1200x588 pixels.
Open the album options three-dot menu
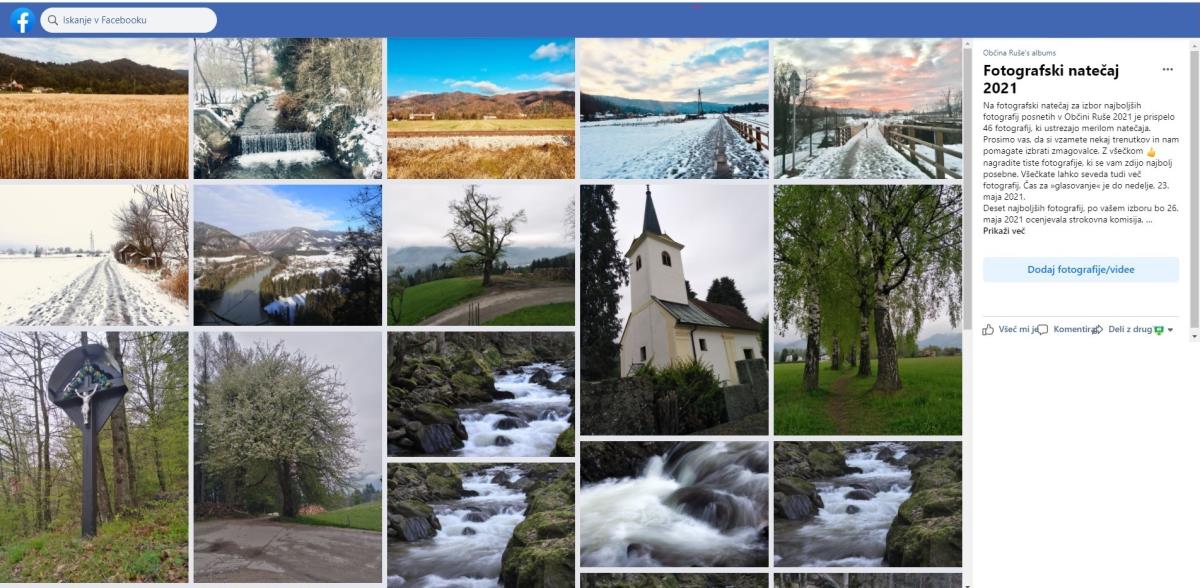point(1167,70)
